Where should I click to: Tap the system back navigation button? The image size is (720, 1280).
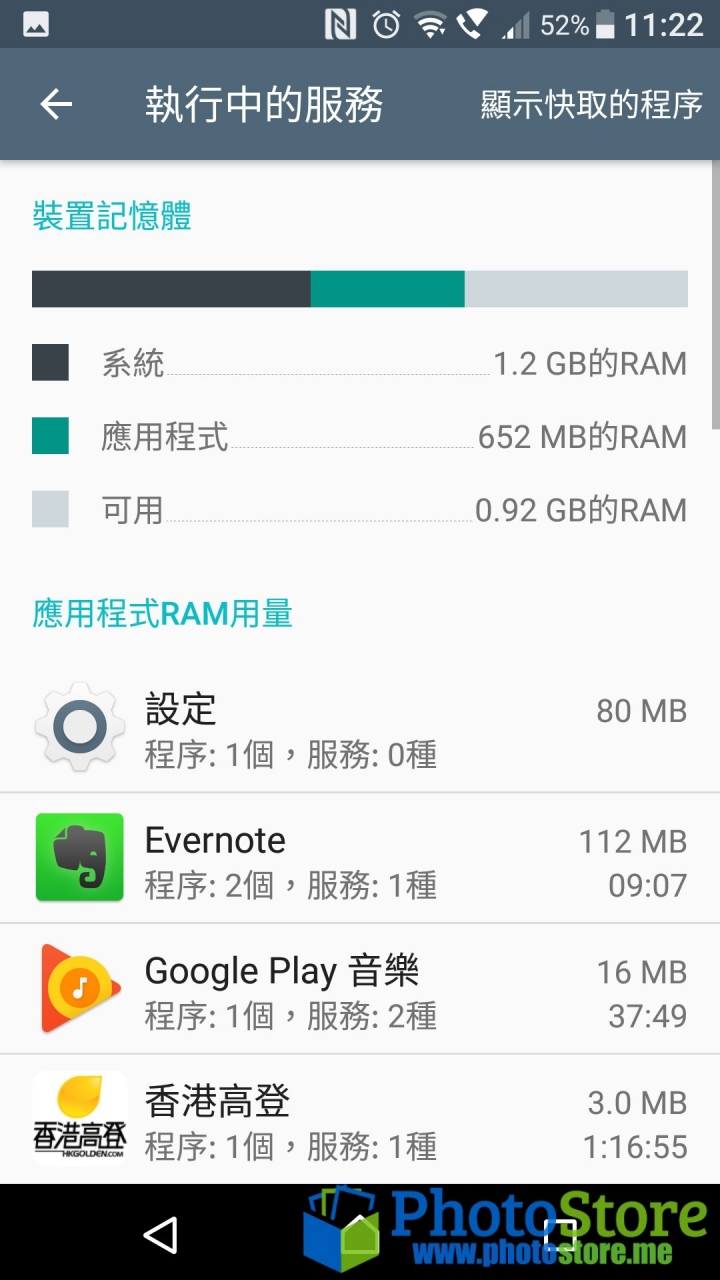(x=160, y=1234)
